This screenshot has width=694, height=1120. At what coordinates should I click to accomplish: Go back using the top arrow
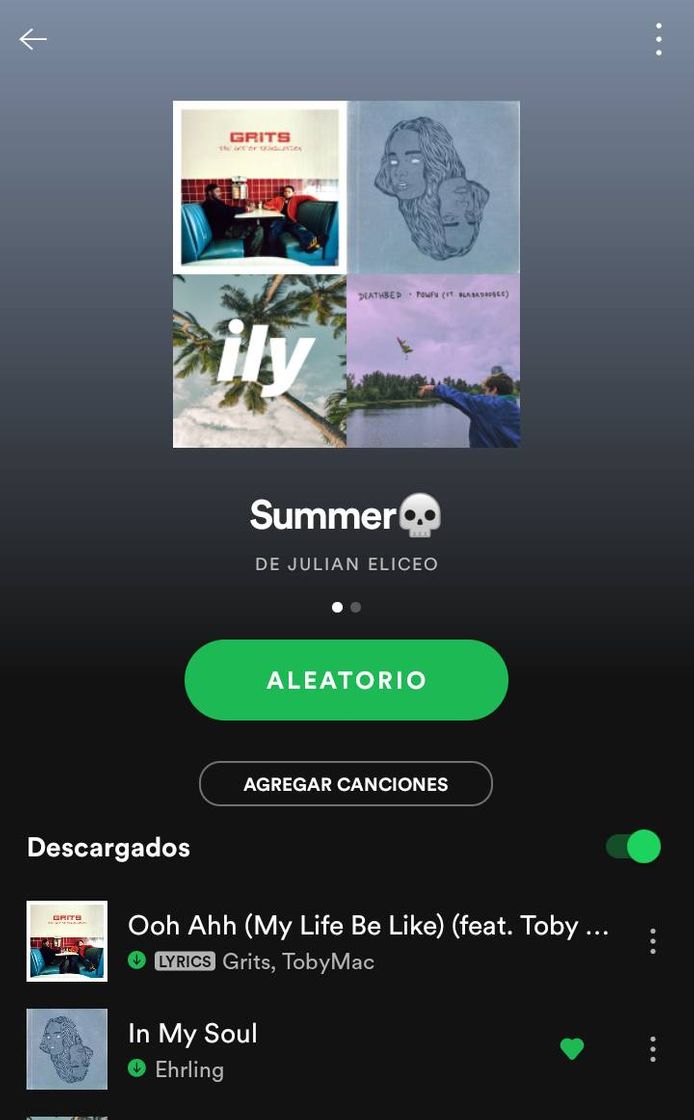(33, 39)
